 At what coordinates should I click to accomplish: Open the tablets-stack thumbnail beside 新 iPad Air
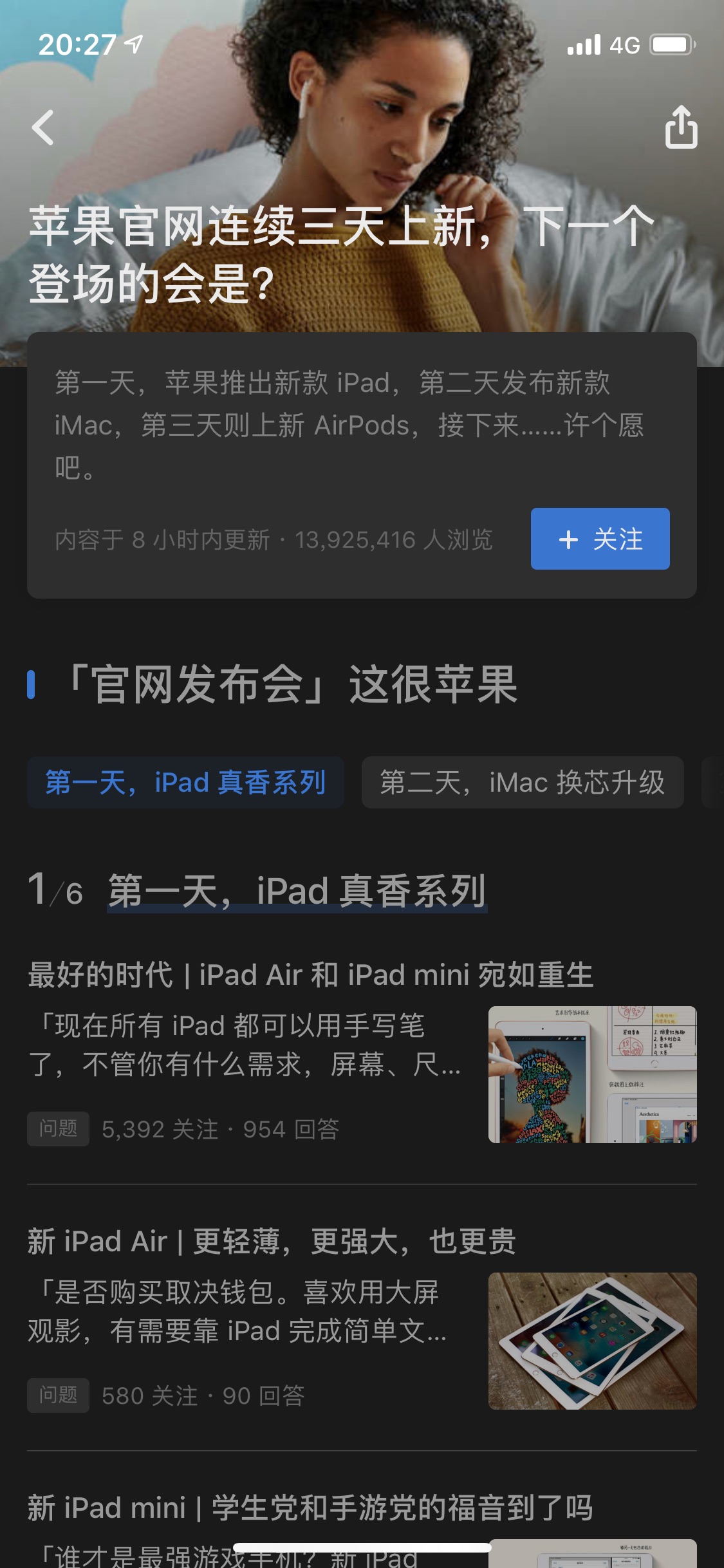click(592, 1341)
